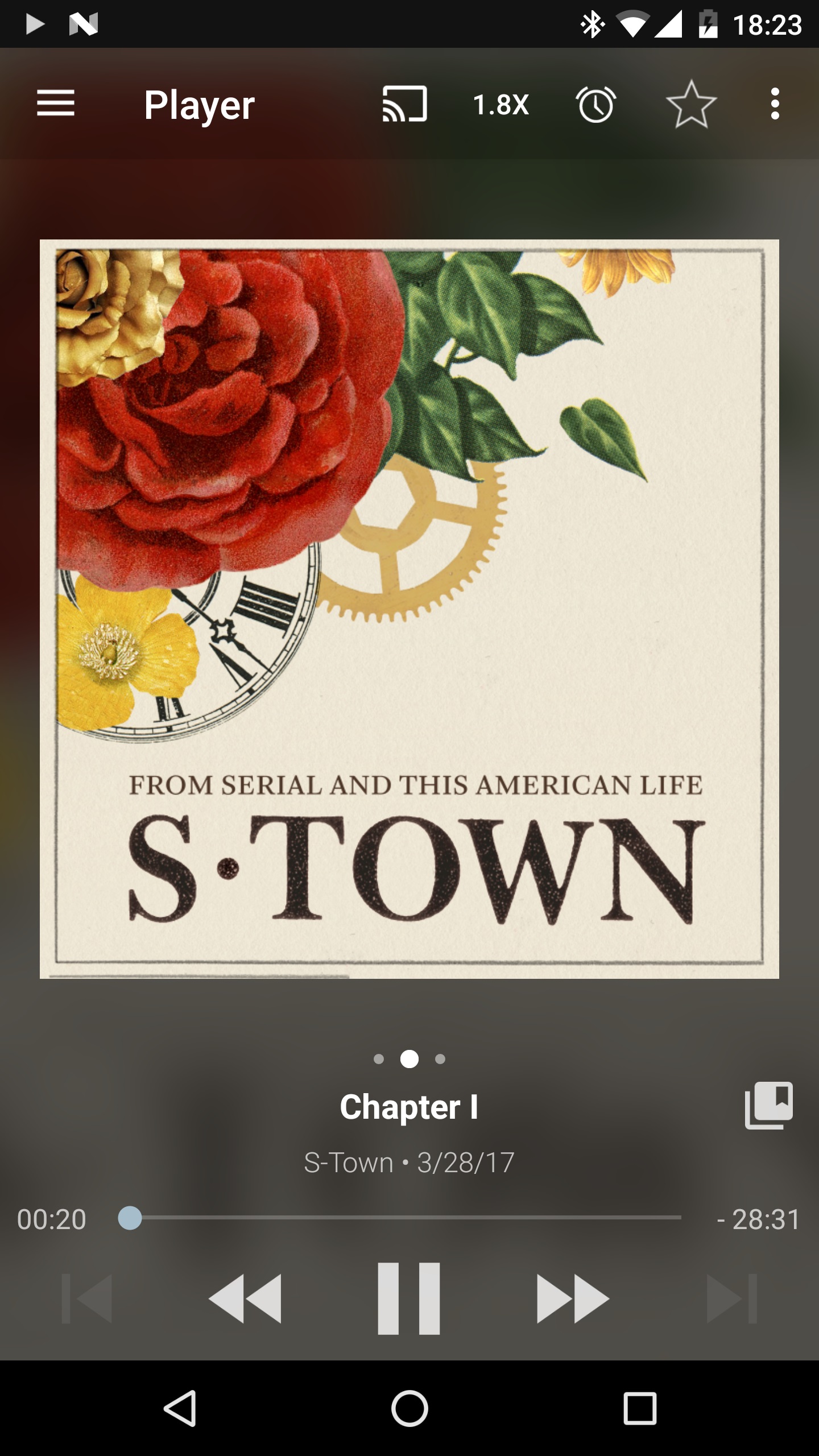Skip to the previous track
819x1456 pixels.
[87, 1298]
